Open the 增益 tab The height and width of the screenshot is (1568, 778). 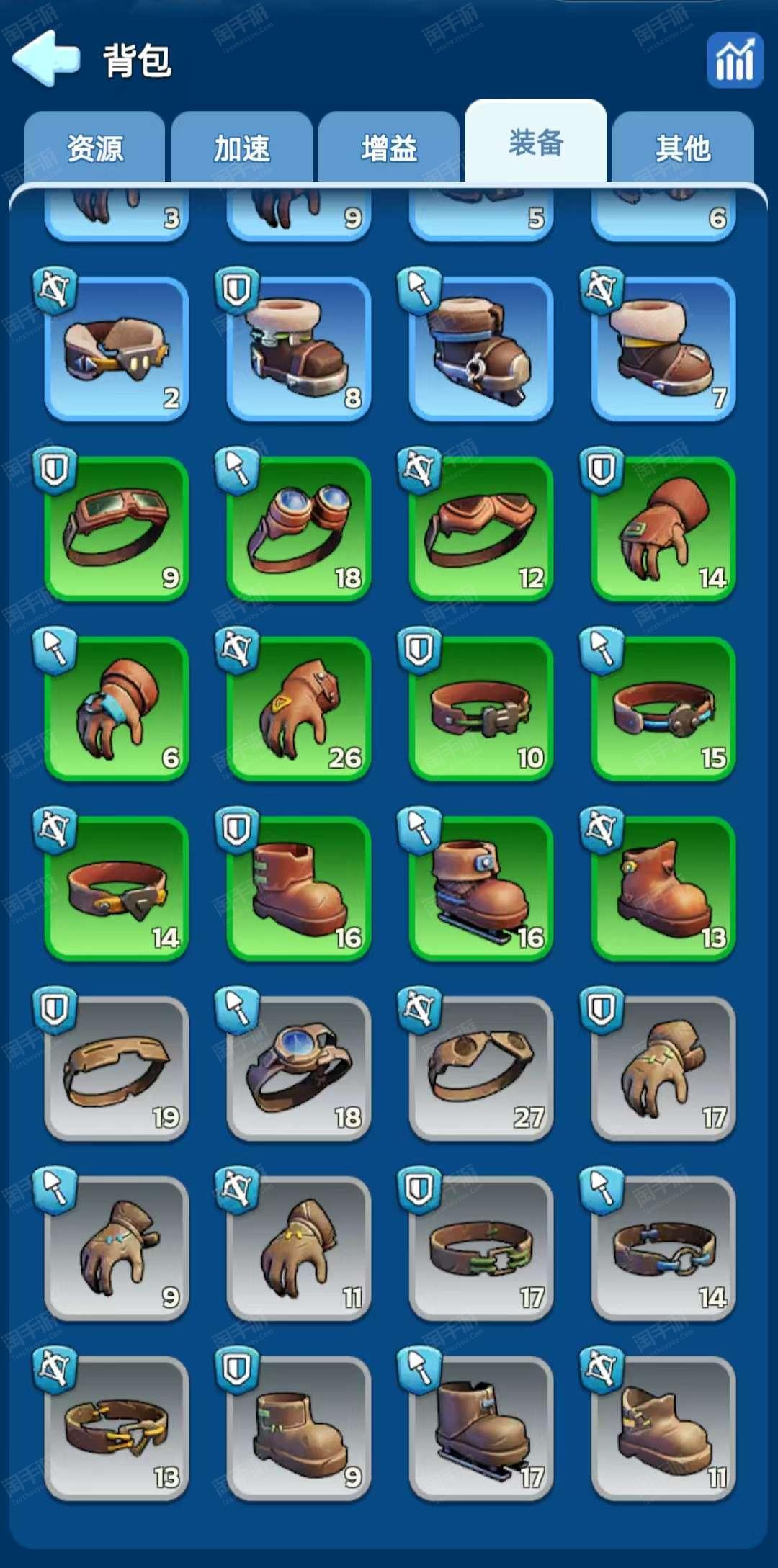coord(389,148)
